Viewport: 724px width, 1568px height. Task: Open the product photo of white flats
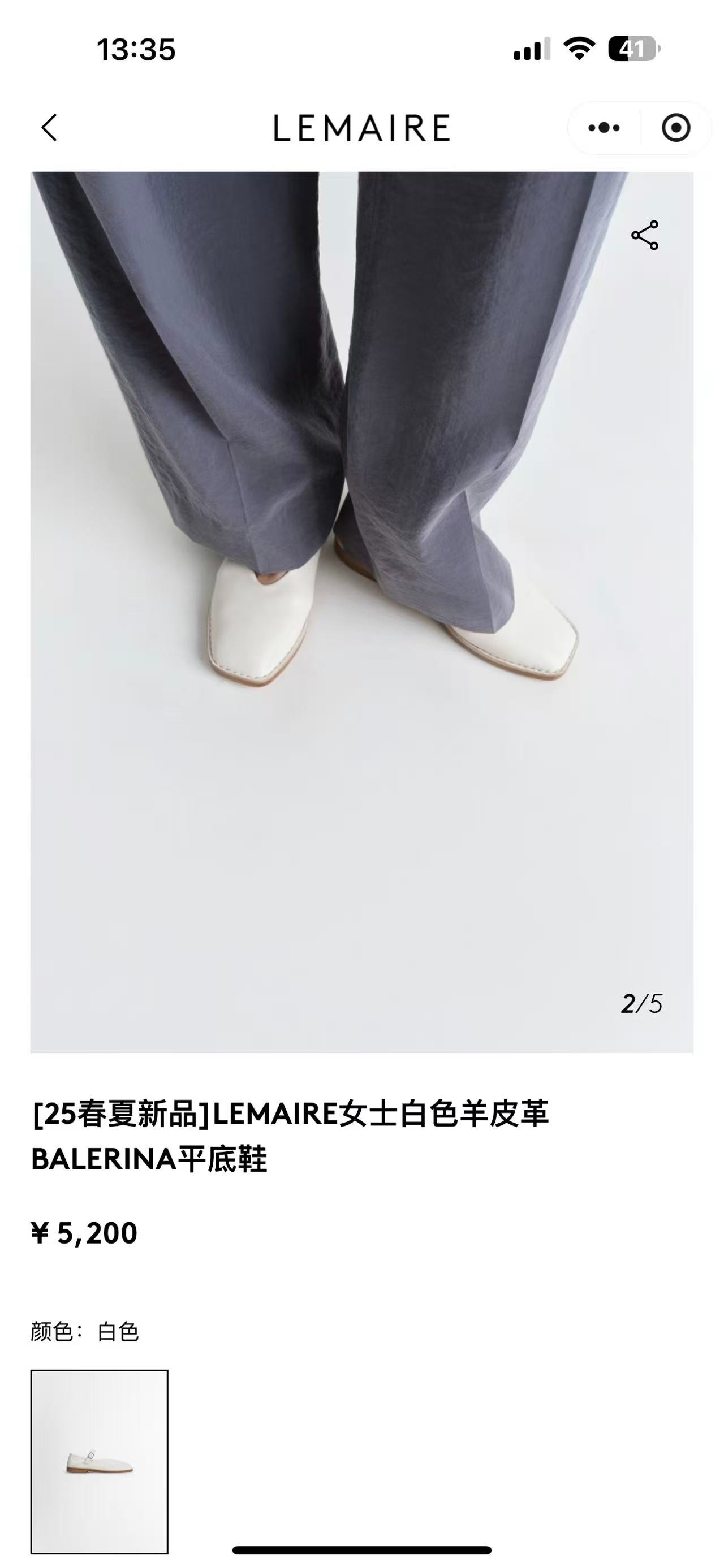361,612
